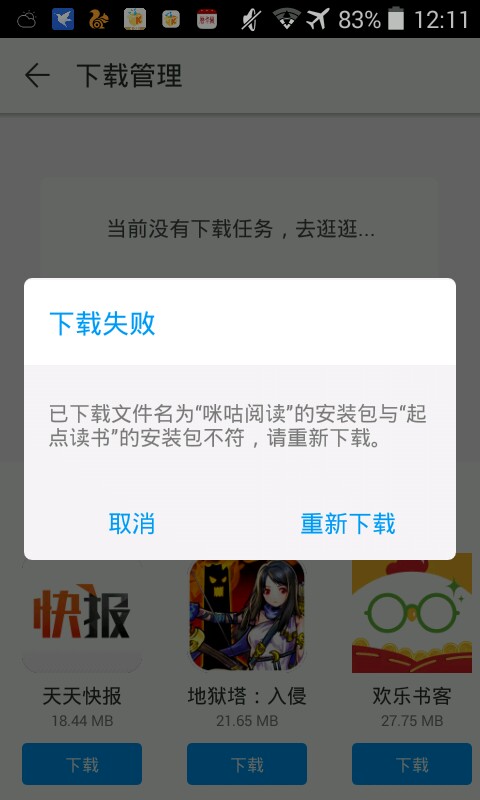The width and height of the screenshot is (480, 800).
Task: Download 天天快报 app
Action: click(x=82, y=764)
